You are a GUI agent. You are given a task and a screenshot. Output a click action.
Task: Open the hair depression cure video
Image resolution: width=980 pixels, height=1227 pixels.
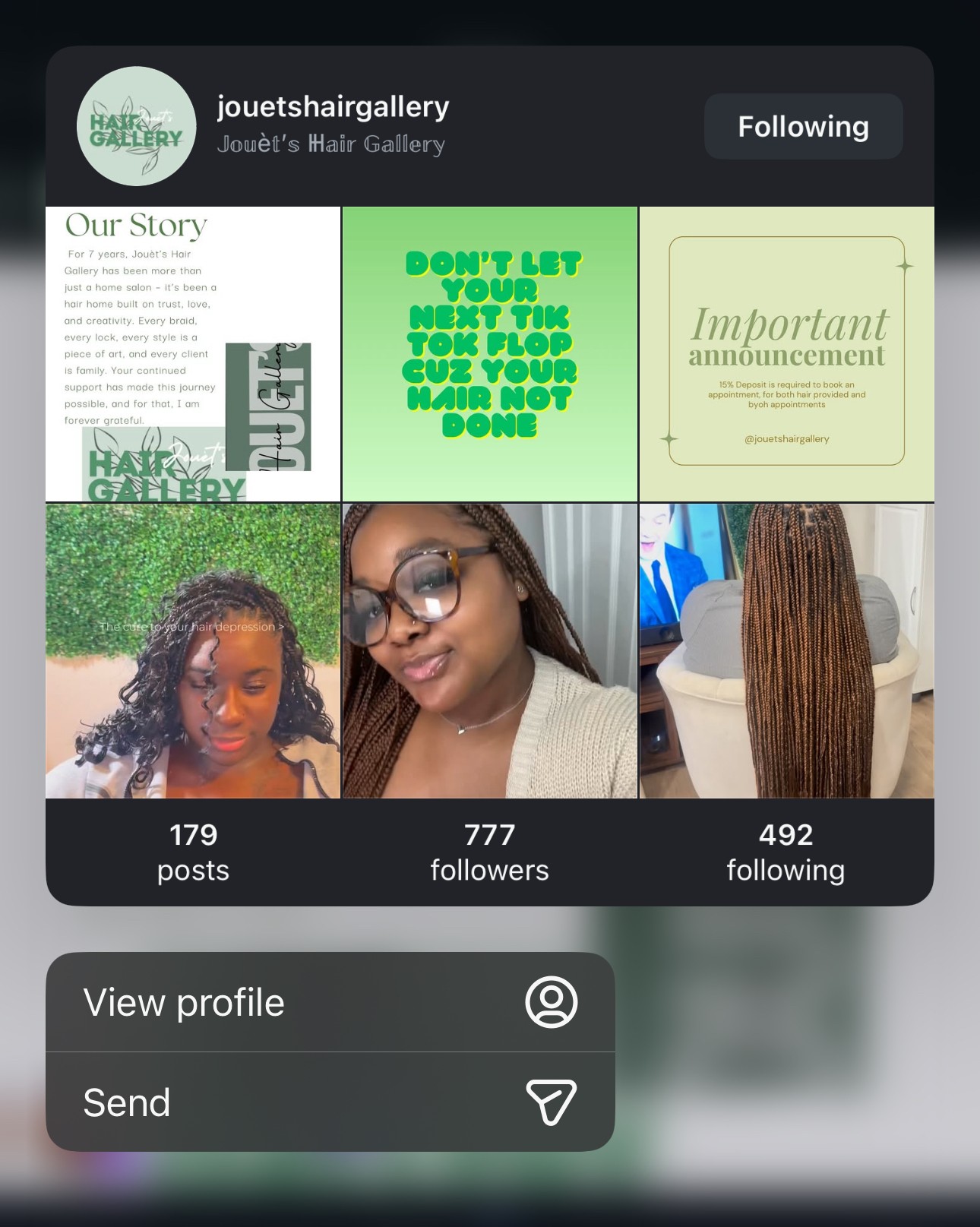pos(193,650)
